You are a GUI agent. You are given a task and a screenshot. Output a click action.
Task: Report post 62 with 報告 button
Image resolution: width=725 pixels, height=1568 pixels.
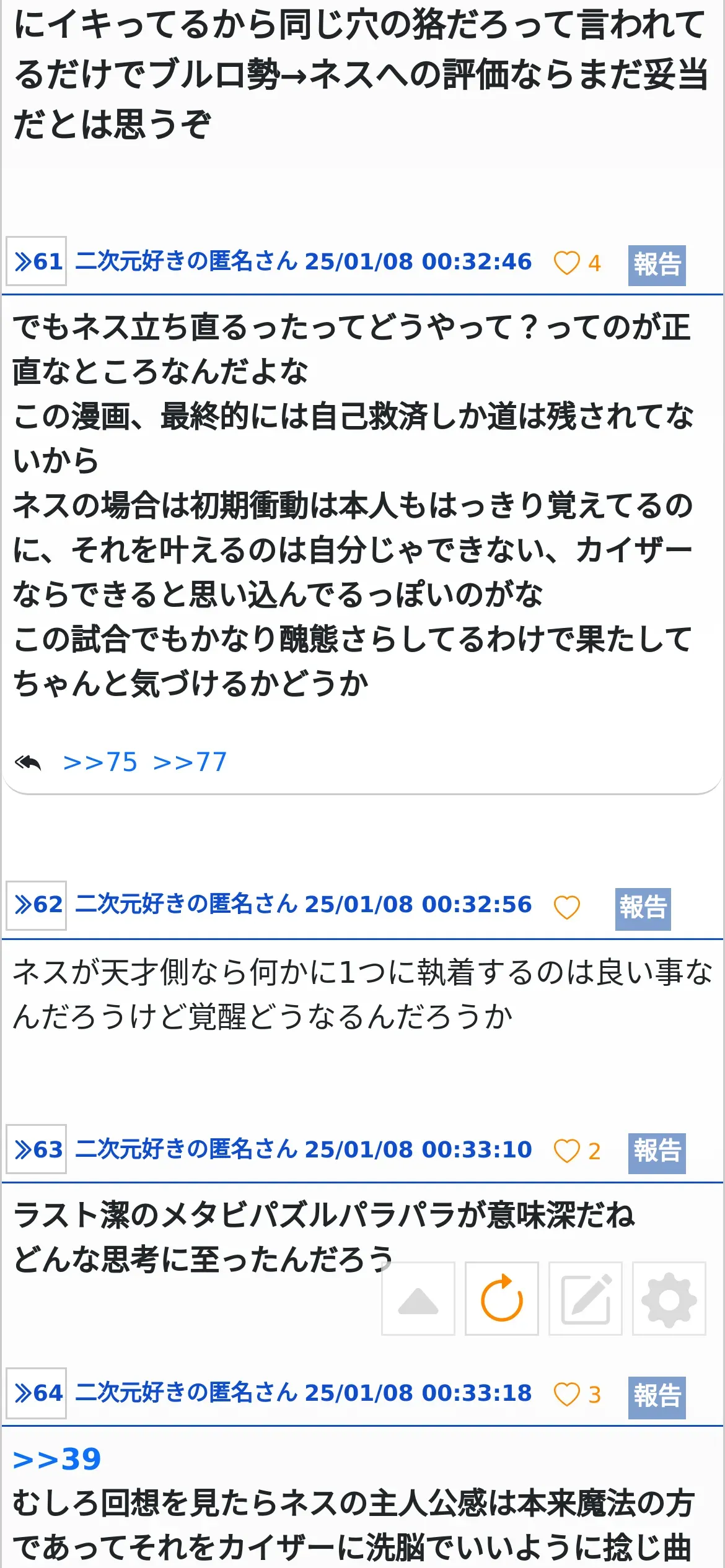[643, 908]
